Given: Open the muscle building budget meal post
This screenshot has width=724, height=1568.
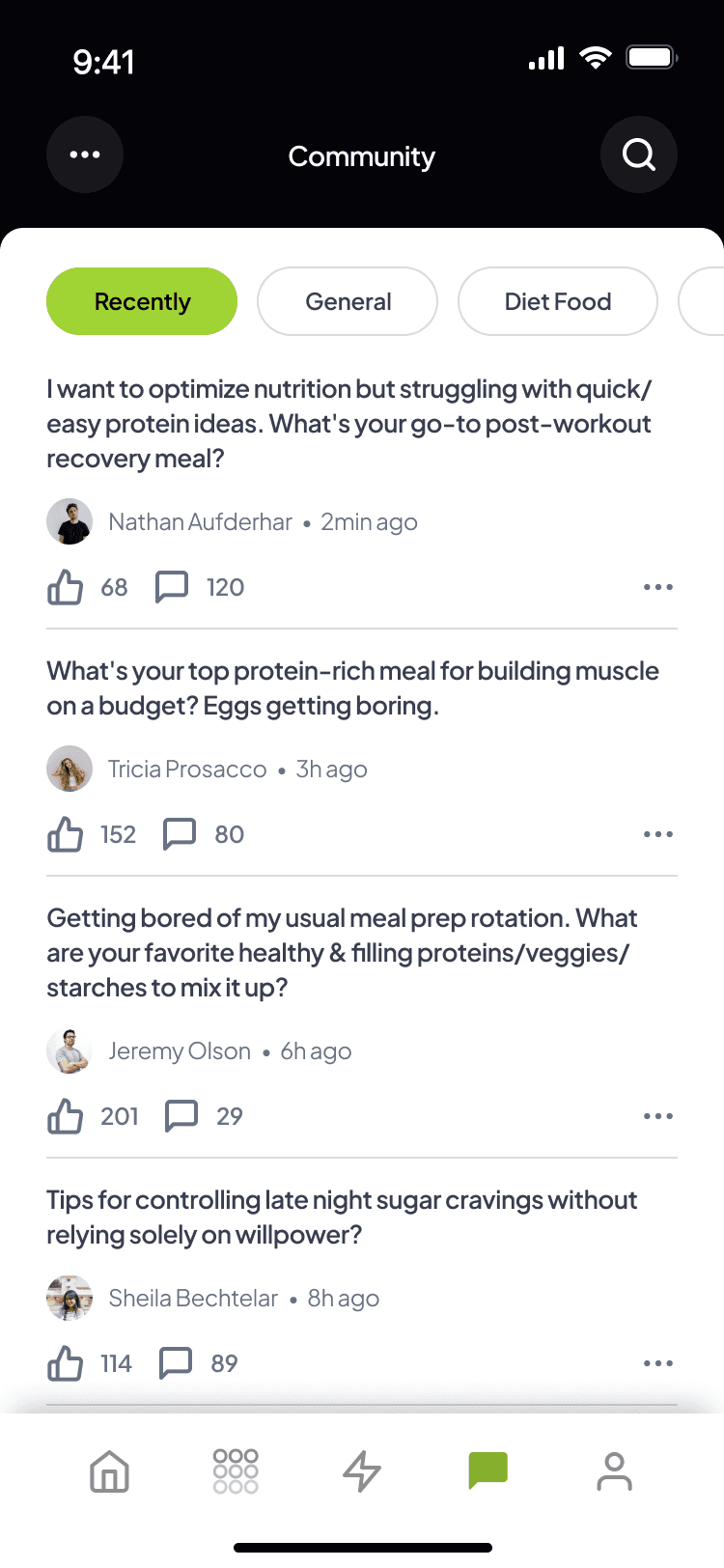Looking at the screenshot, I should [x=352, y=687].
